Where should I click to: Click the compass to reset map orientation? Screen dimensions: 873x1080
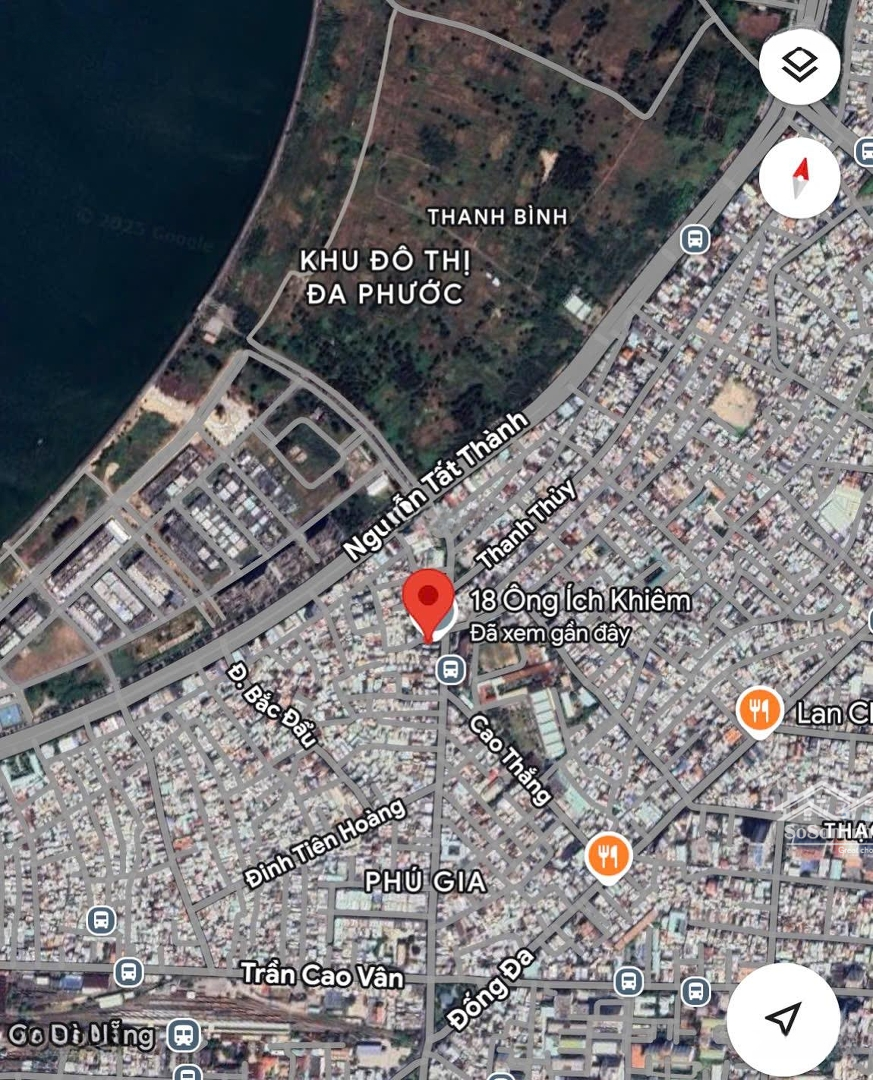[799, 177]
